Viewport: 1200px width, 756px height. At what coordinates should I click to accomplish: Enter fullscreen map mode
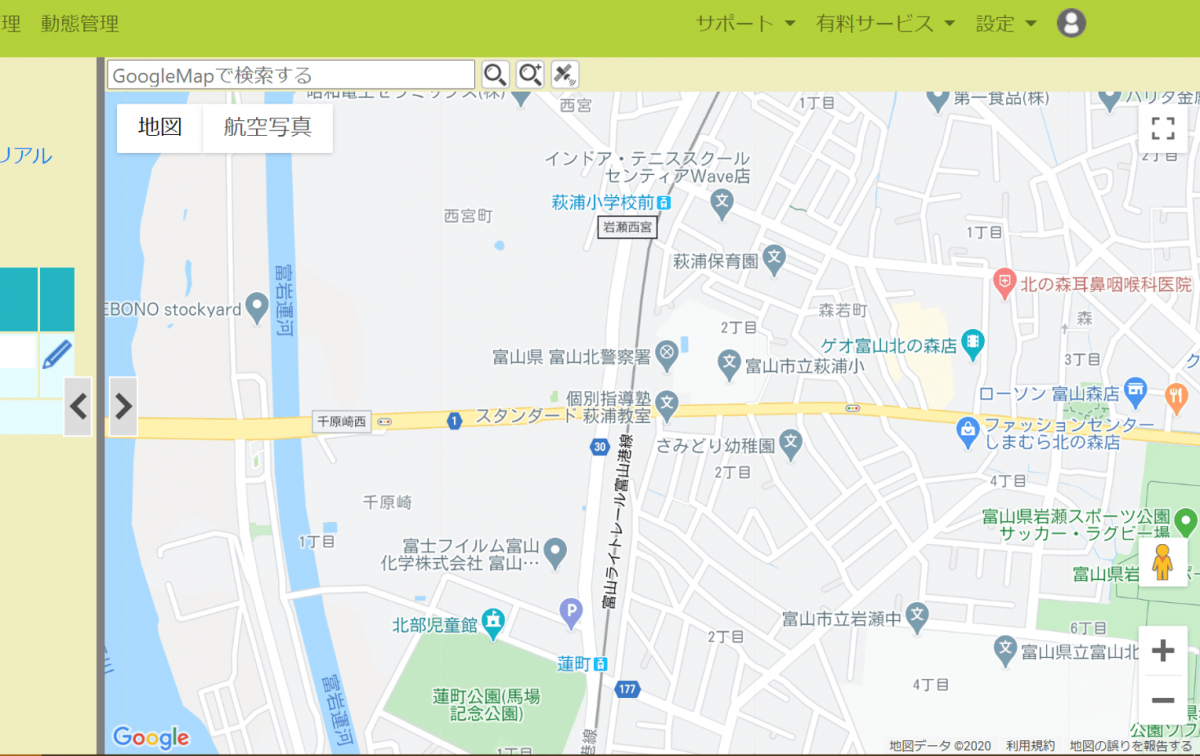(1162, 127)
